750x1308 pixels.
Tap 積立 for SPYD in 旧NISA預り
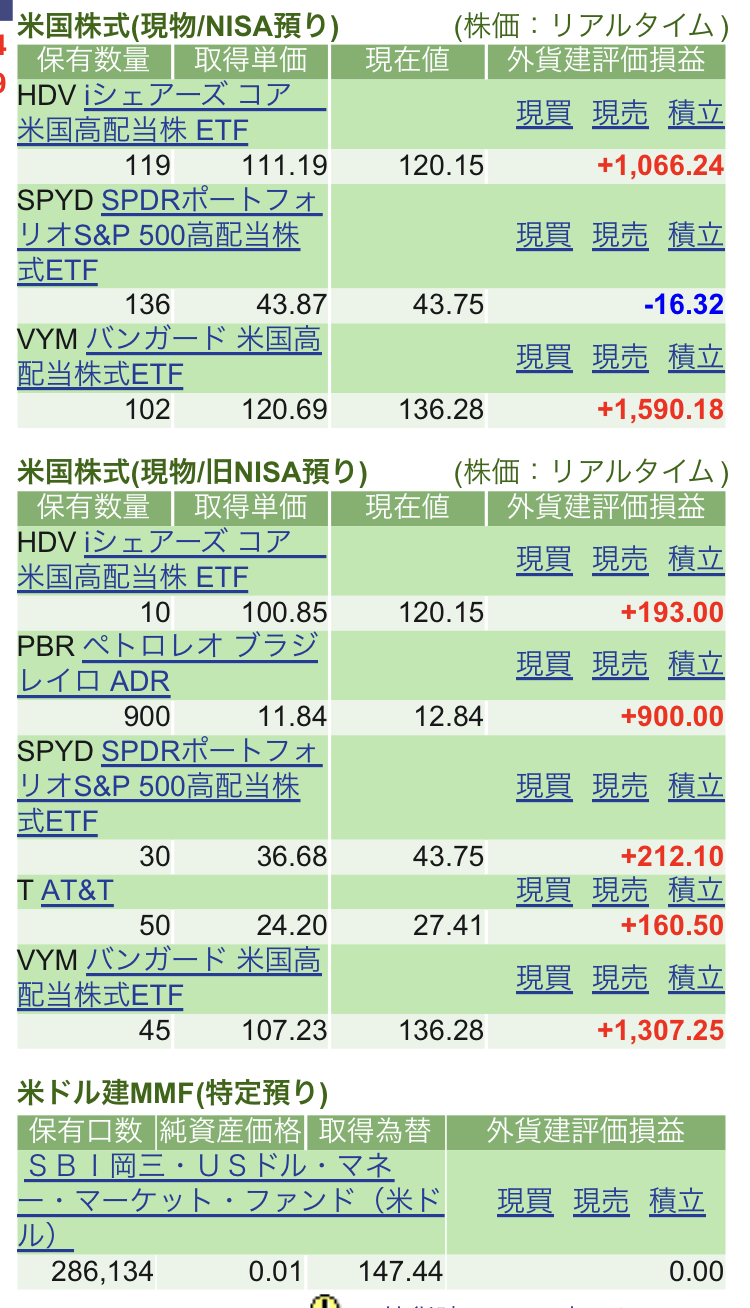point(696,787)
